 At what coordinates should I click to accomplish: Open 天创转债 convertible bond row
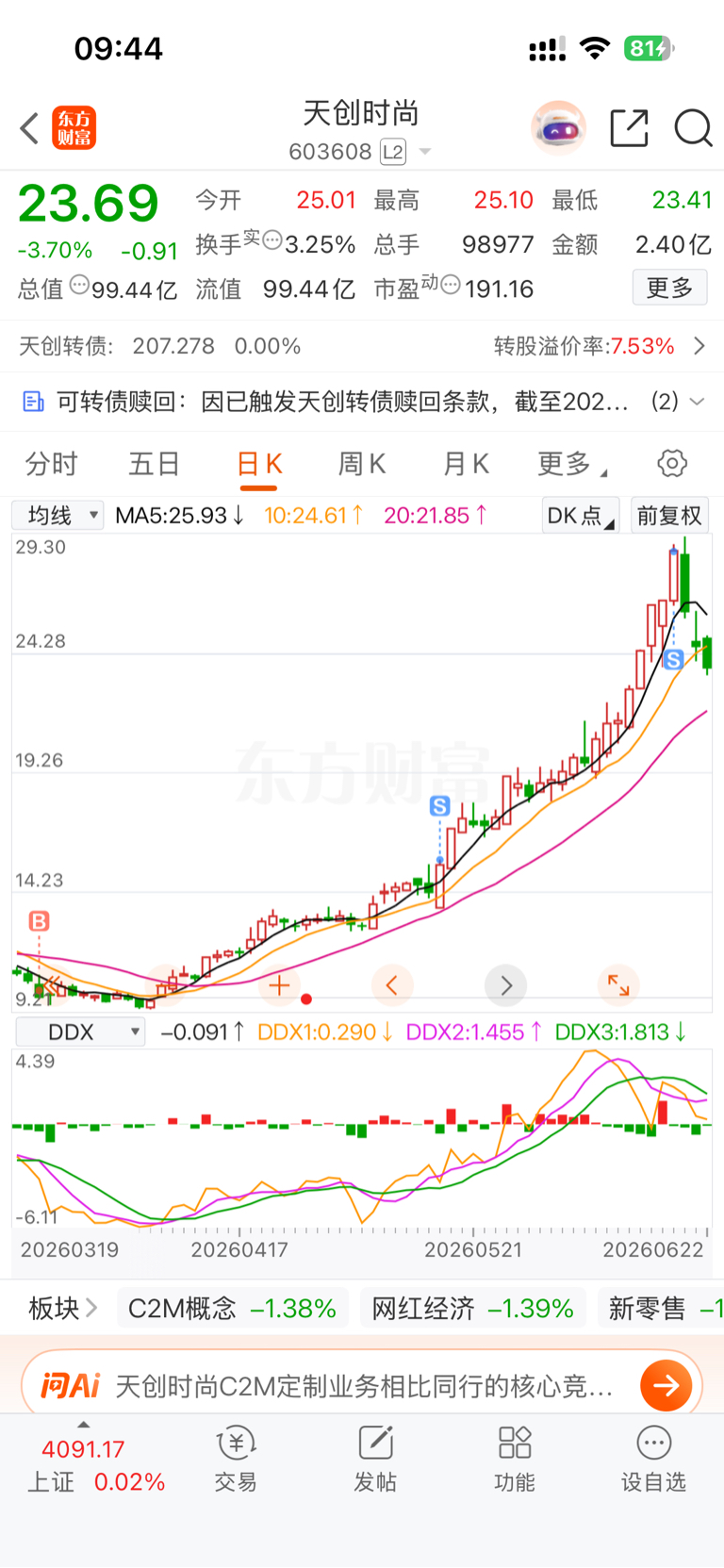coord(362,346)
